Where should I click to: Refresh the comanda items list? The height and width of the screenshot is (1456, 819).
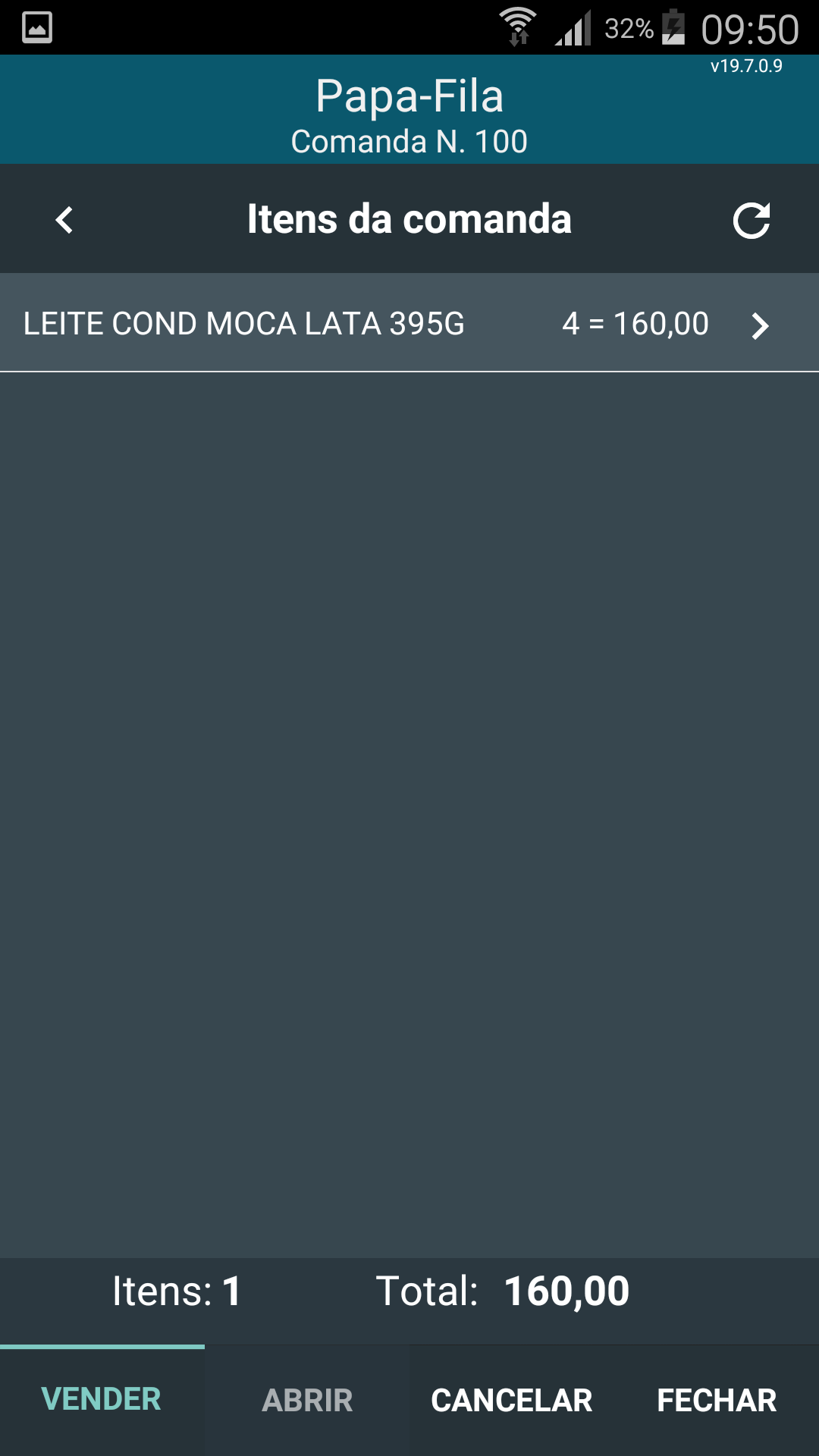(752, 221)
